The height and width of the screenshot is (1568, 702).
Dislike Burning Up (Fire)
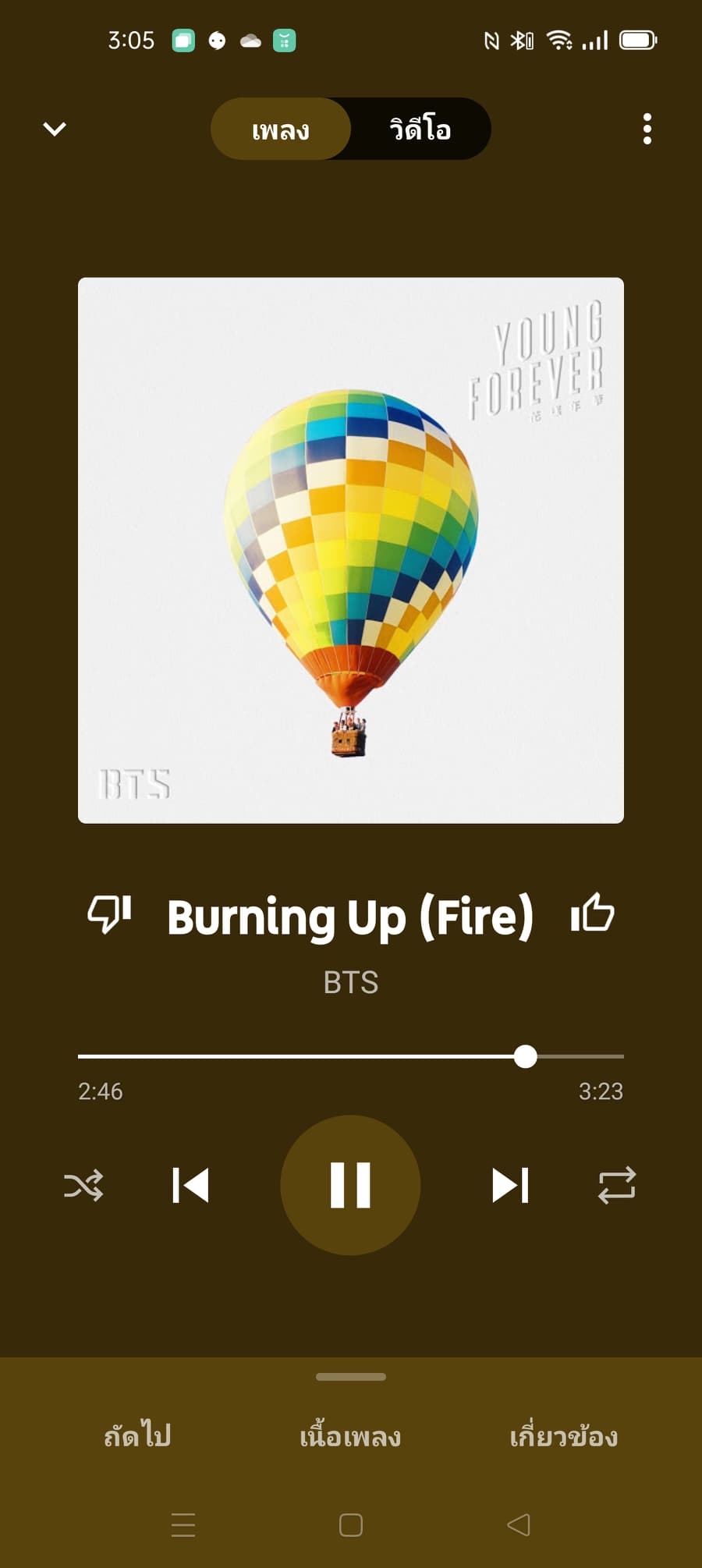pos(109,913)
